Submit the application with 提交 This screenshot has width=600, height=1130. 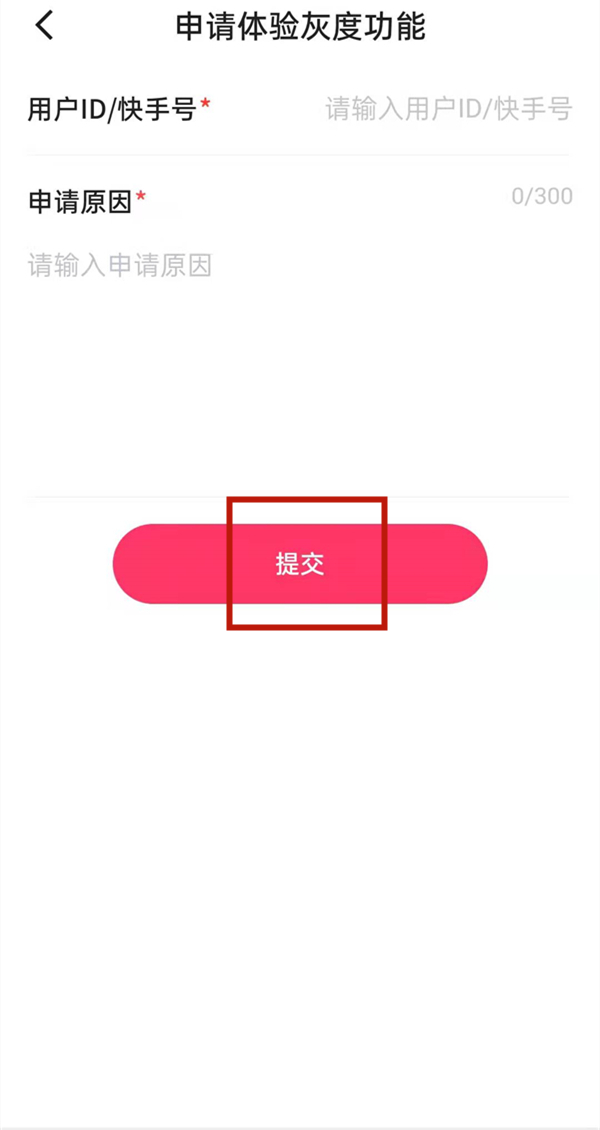300,564
